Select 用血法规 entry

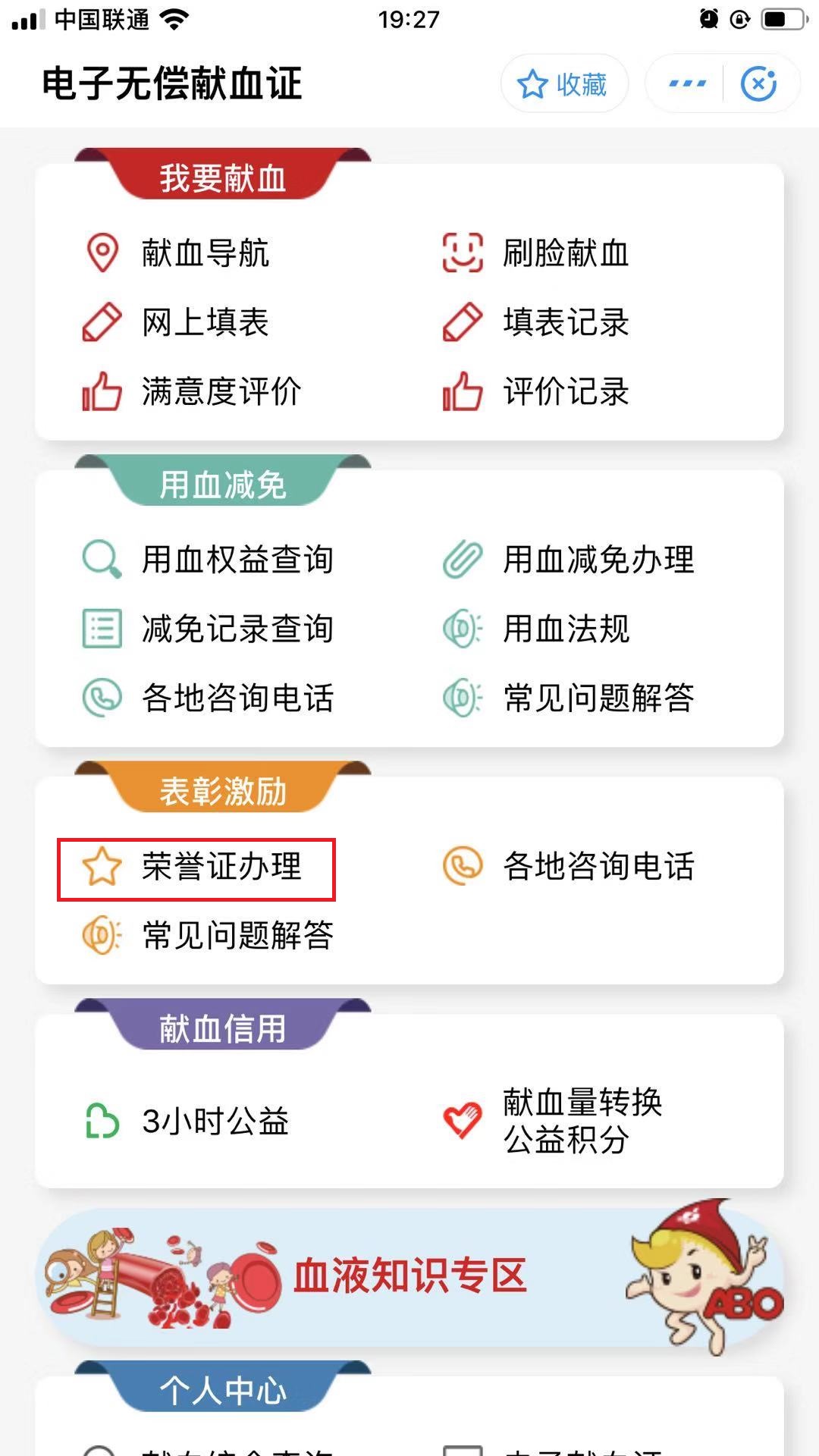click(x=564, y=629)
